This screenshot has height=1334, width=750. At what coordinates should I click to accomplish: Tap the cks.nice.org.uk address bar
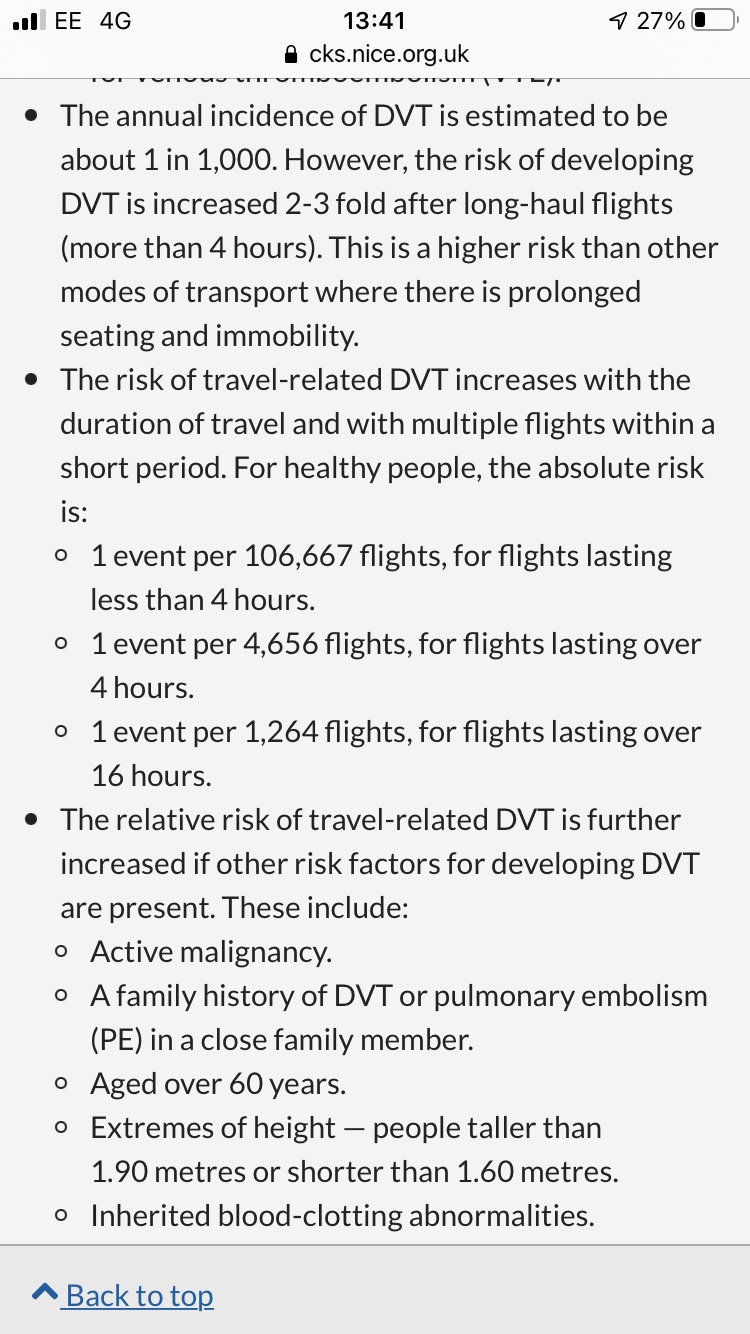coord(376,54)
